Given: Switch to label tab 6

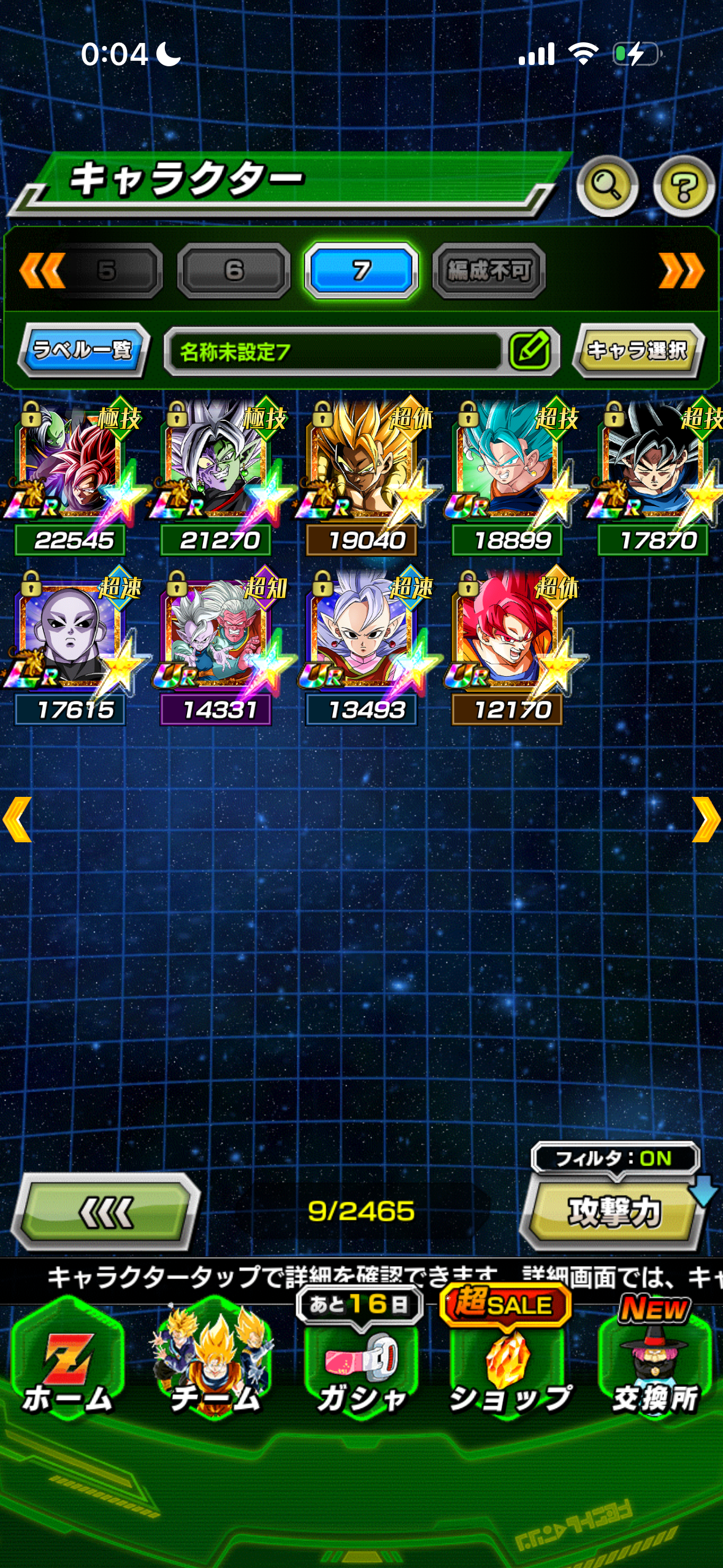Looking at the screenshot, I should point(234,271).
